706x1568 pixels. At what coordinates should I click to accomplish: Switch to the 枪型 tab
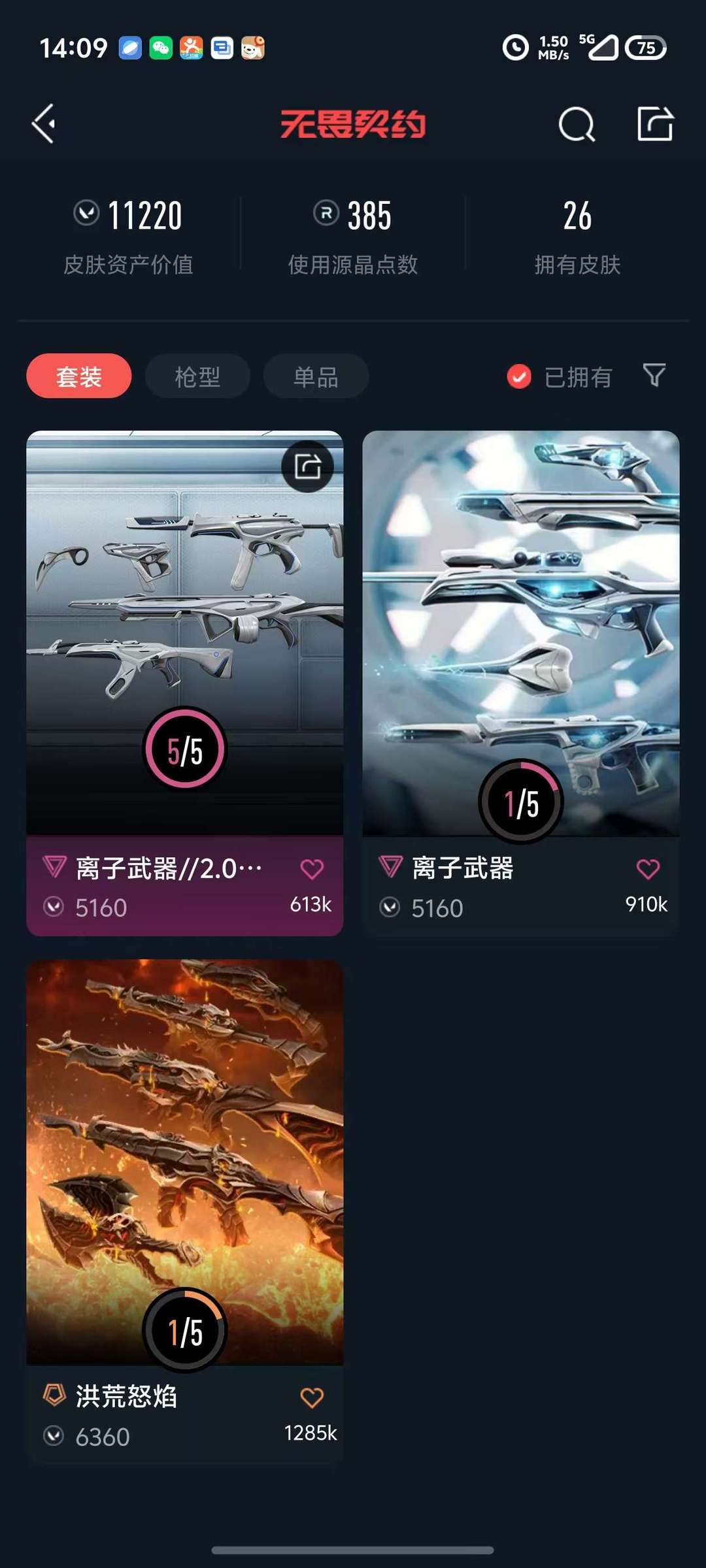197,376
